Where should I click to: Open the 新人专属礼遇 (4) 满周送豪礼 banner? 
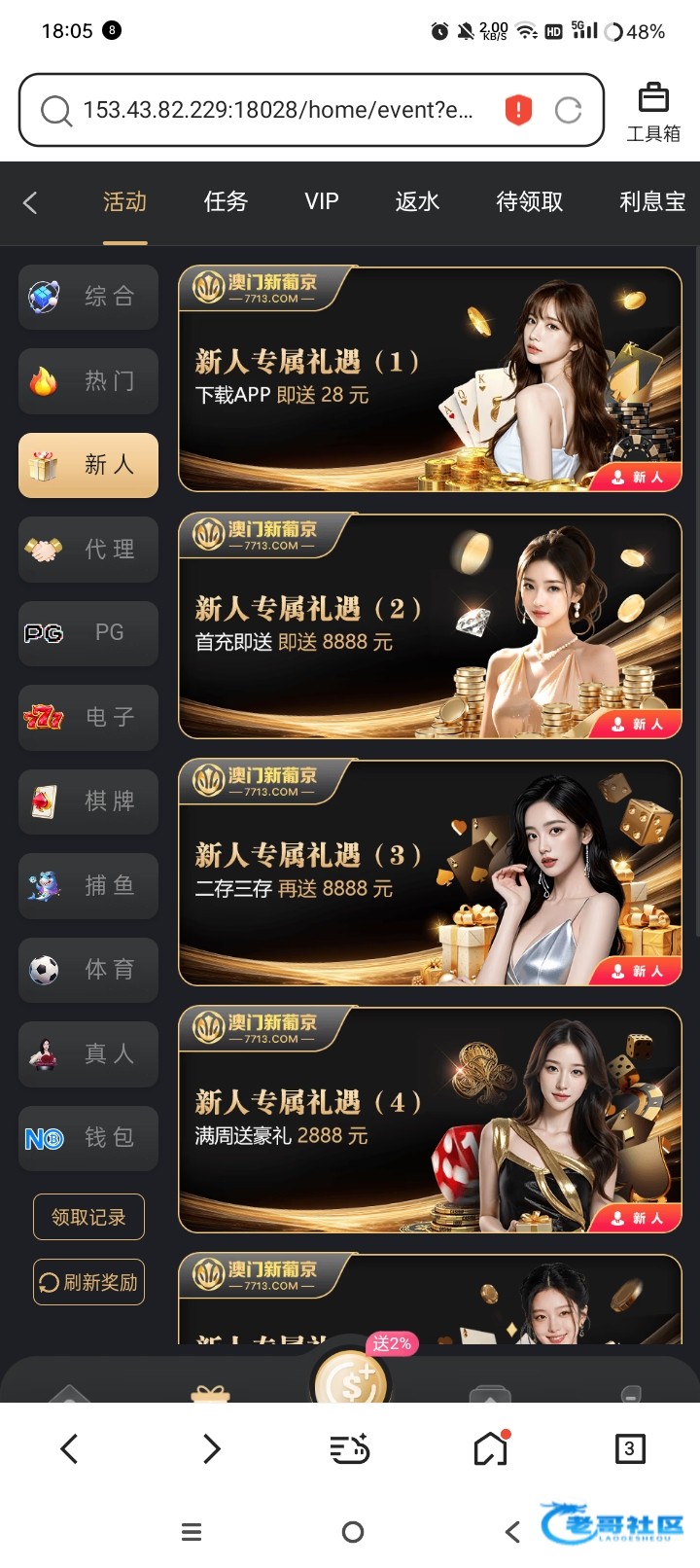pyautogui.click(x=430, y=1120)
